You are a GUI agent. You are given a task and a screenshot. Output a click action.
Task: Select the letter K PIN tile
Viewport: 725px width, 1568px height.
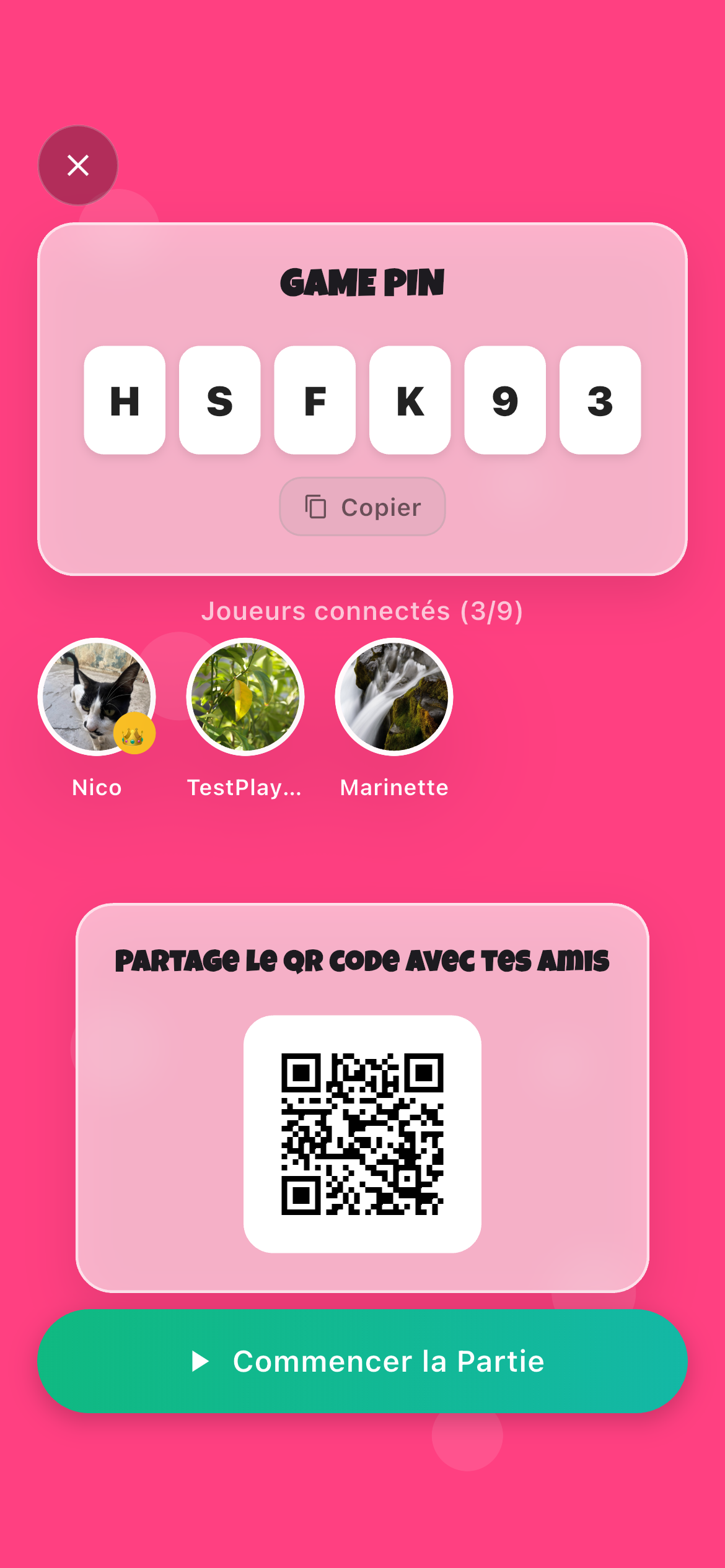(x=410, y=401)
